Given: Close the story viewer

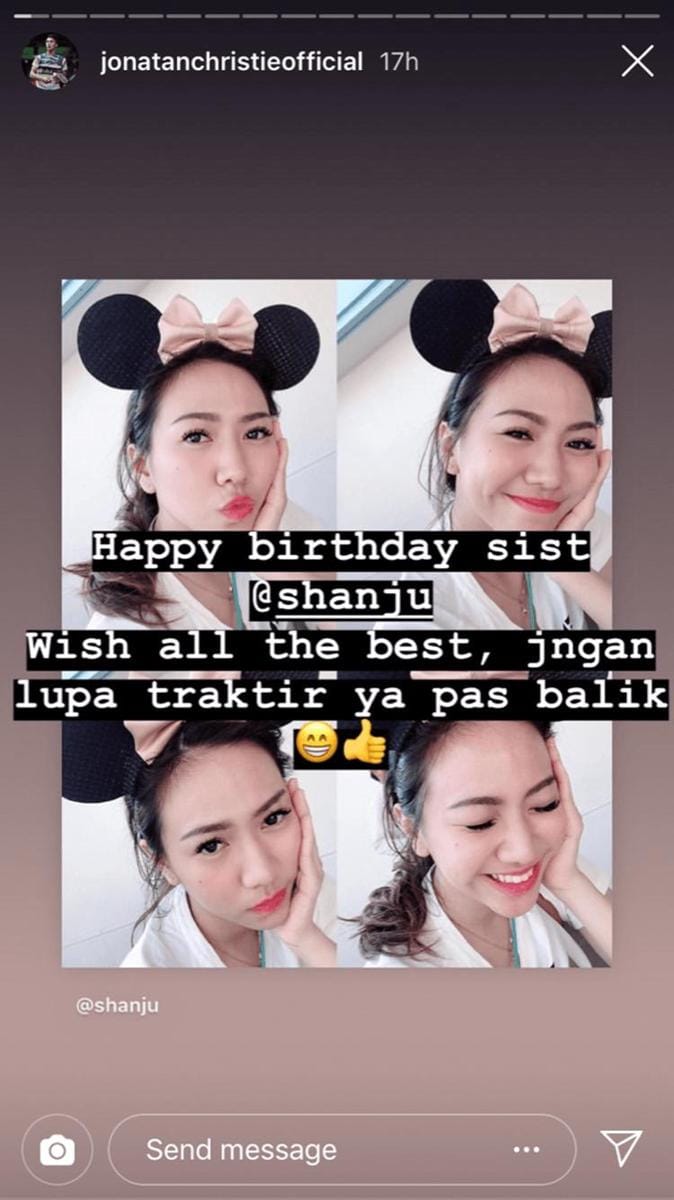Looking at the screenshot, I should [x=637, y=62].
